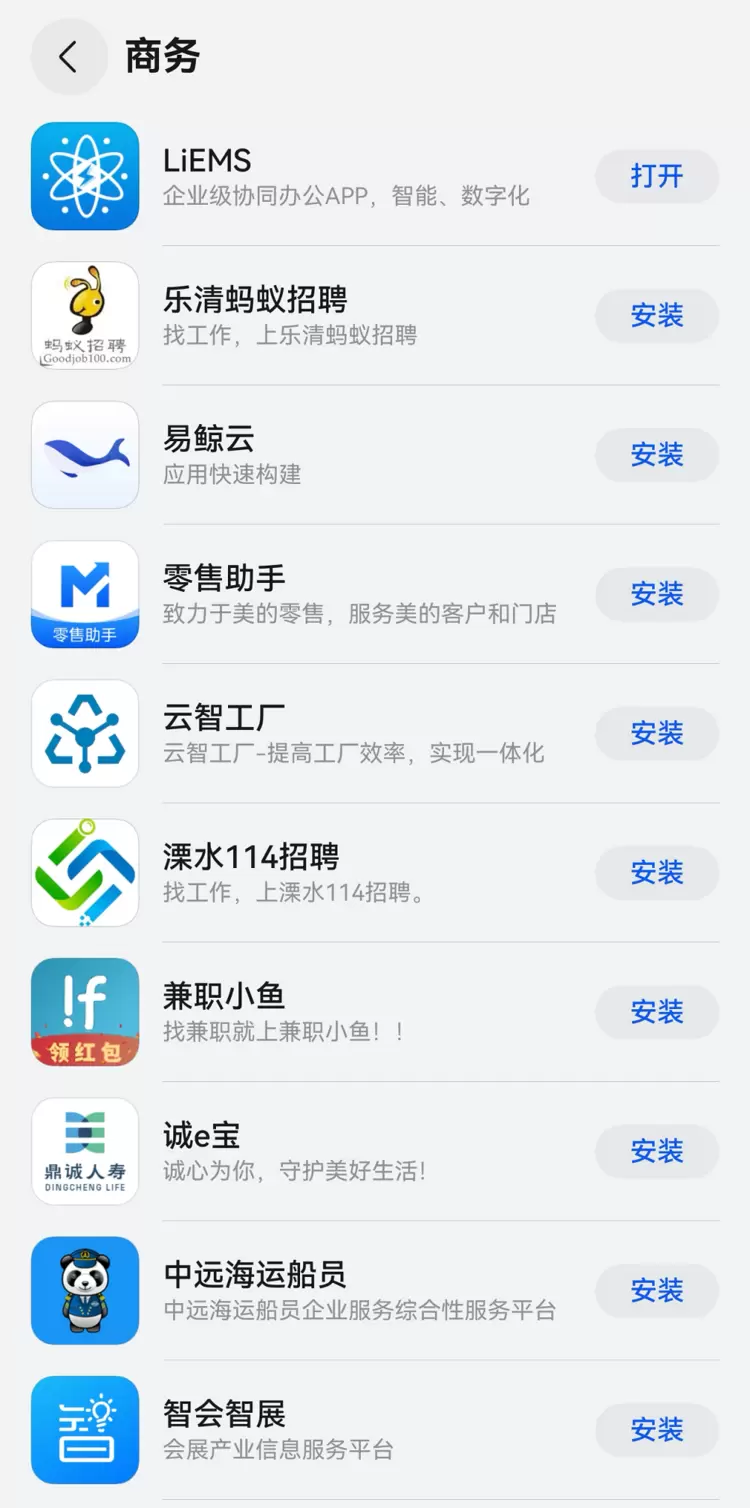Install 云智工厂
The image size is (750, 1508).
click(x=656, y=733)
